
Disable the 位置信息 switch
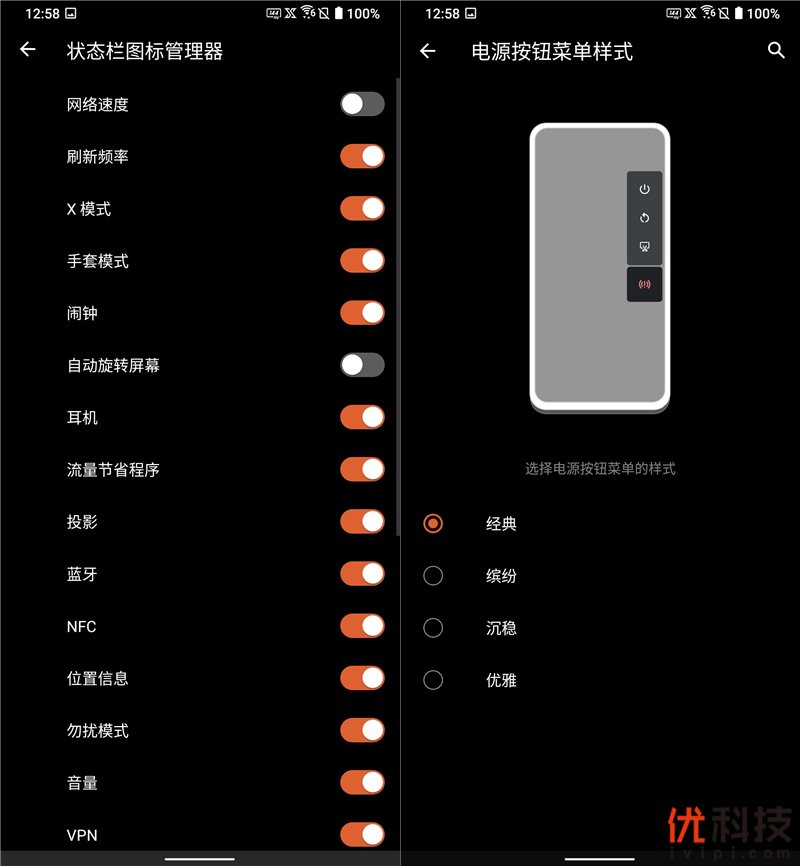pos(362,678)
